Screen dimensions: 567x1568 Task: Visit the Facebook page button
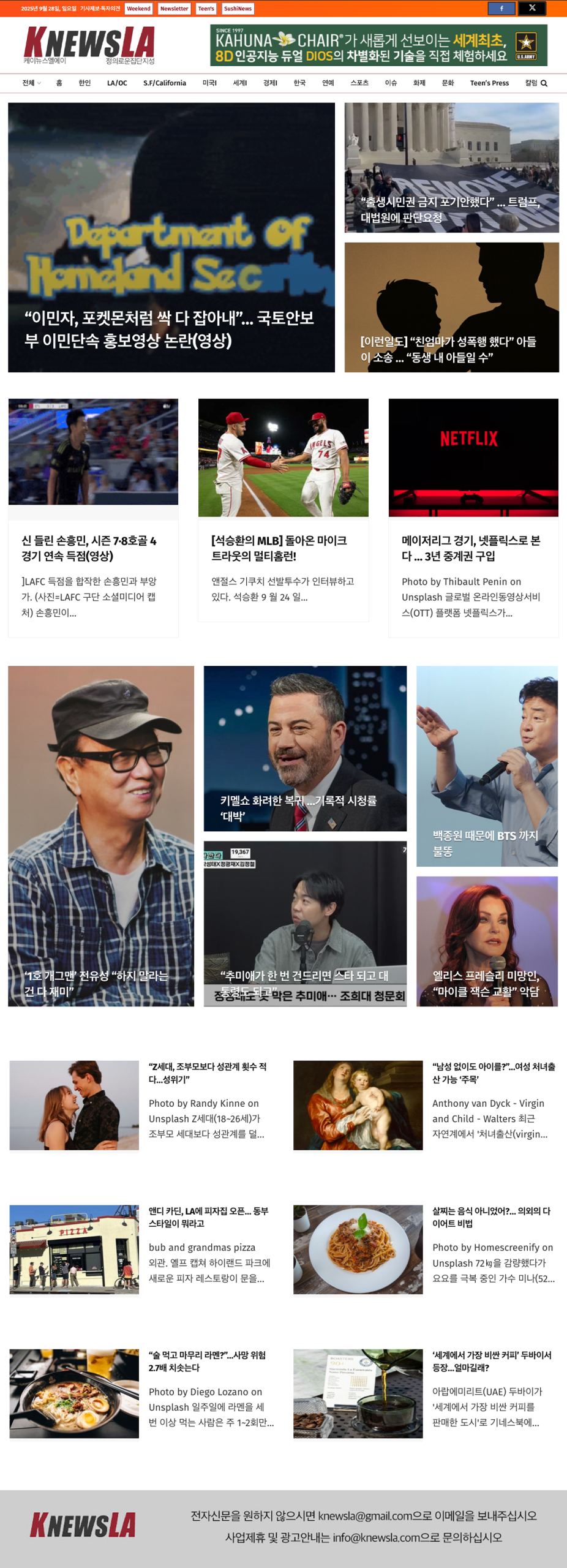tap(501, 8)
